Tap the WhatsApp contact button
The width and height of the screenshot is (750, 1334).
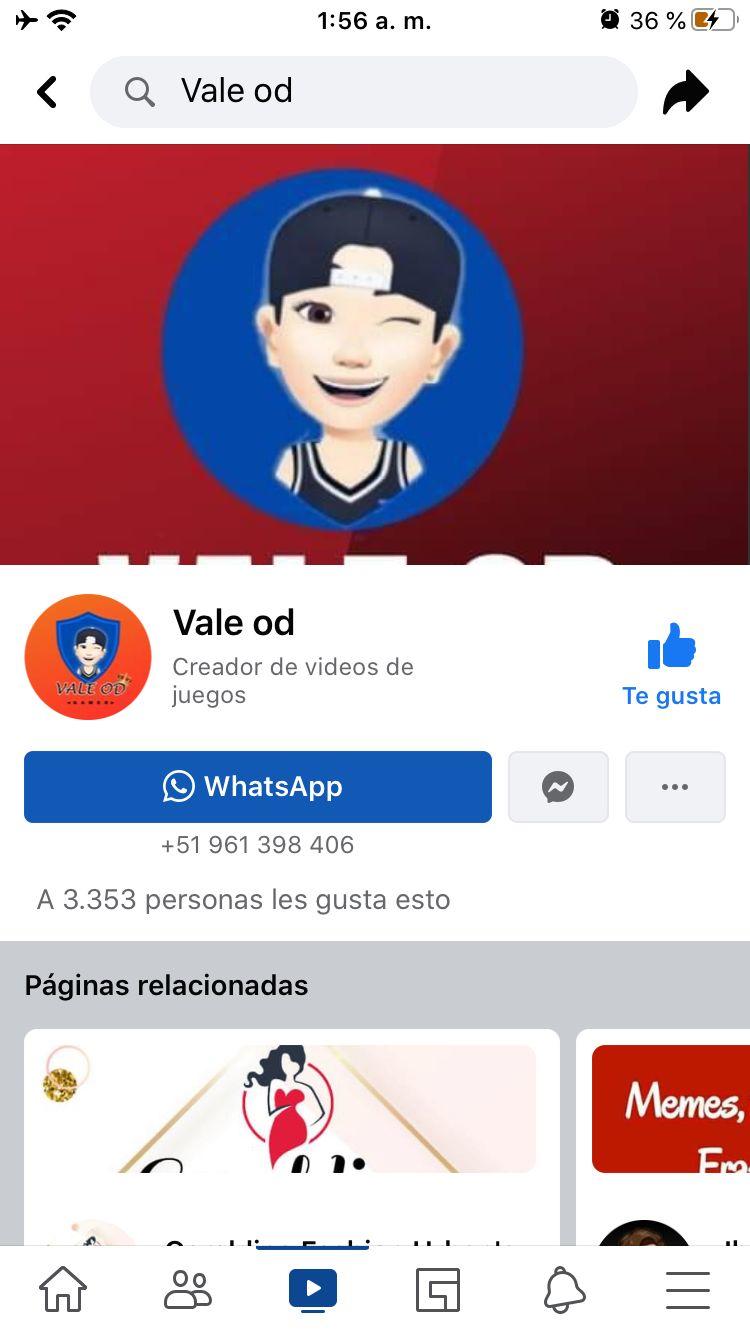[x=257, y=787]
